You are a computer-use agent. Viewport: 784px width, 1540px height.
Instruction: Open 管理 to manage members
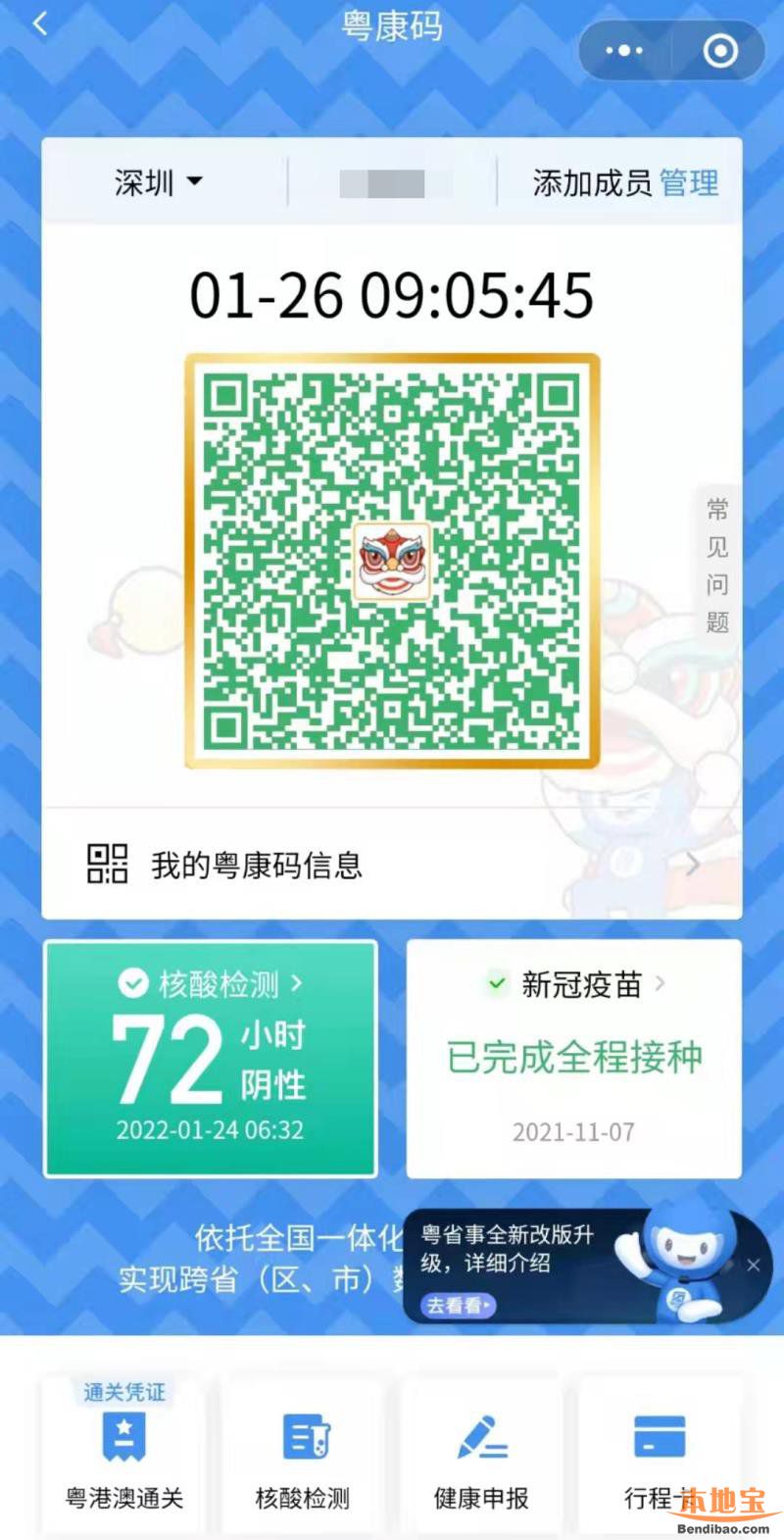(x=690, y=183)
